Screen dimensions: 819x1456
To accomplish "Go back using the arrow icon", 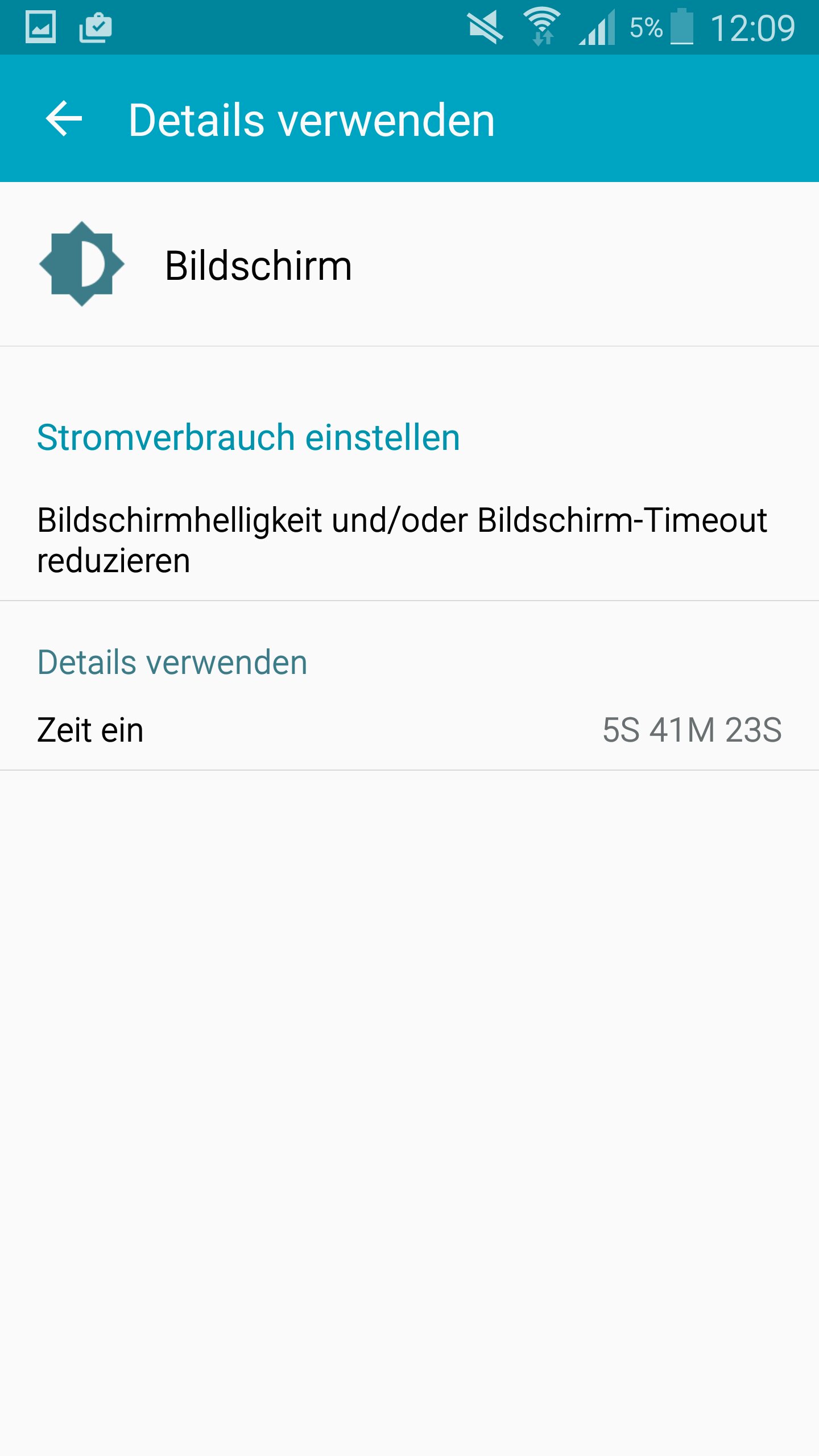I will pos(64,119).
